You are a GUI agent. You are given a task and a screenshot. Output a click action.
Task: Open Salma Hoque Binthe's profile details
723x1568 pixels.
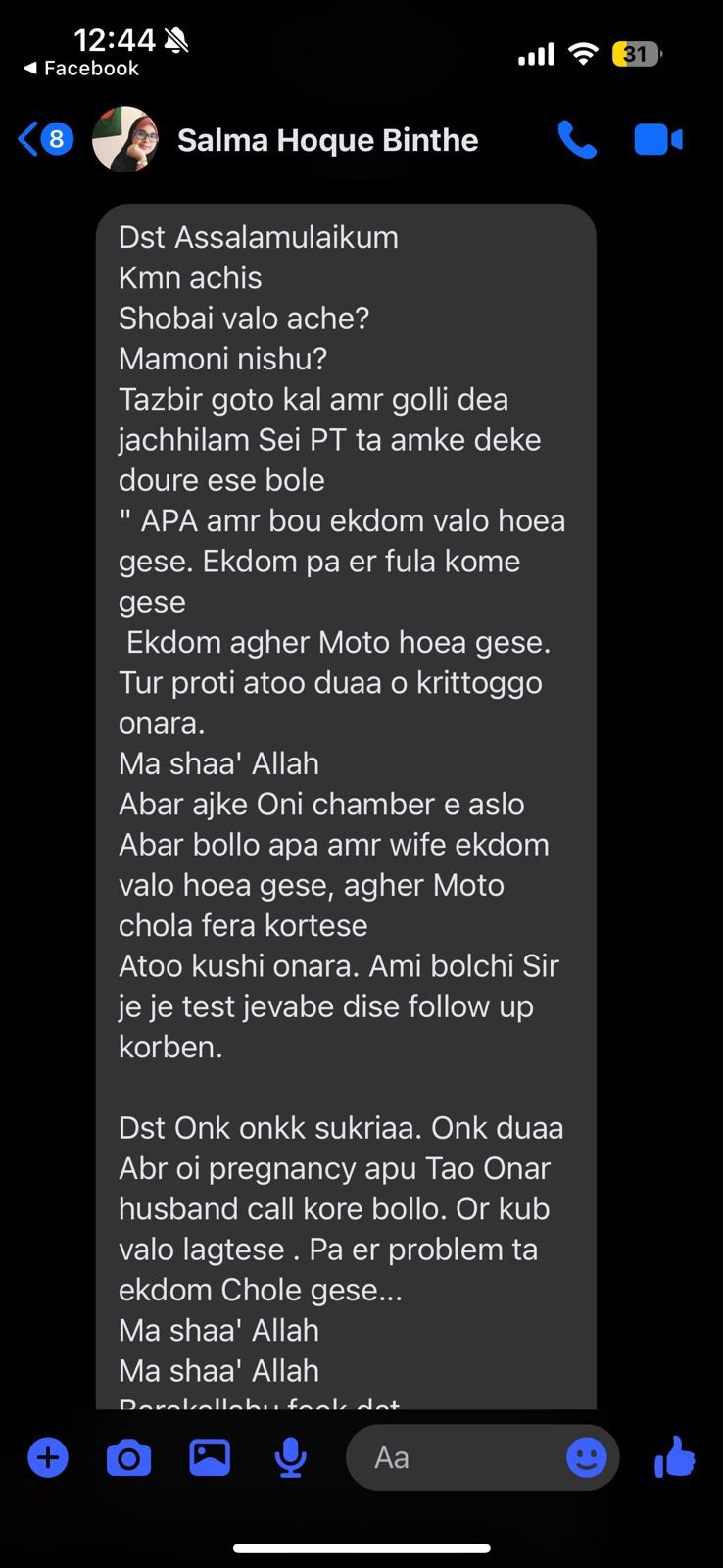tap(327, 140)
